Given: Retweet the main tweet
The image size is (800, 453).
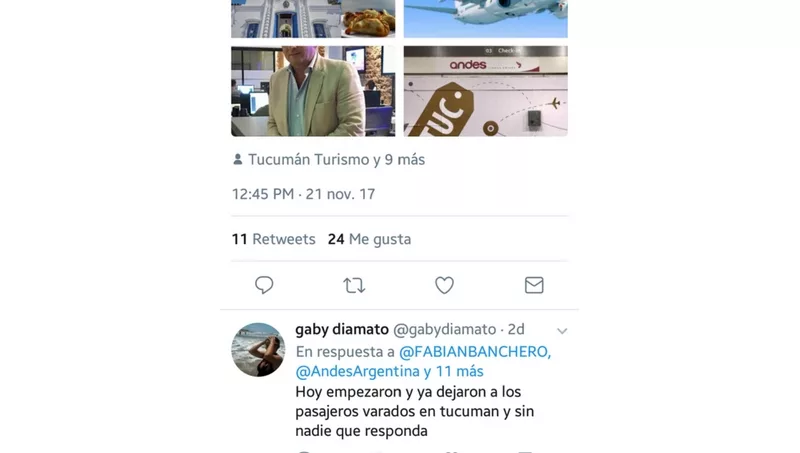Looking at the screenshot, I should click(354, 286).
